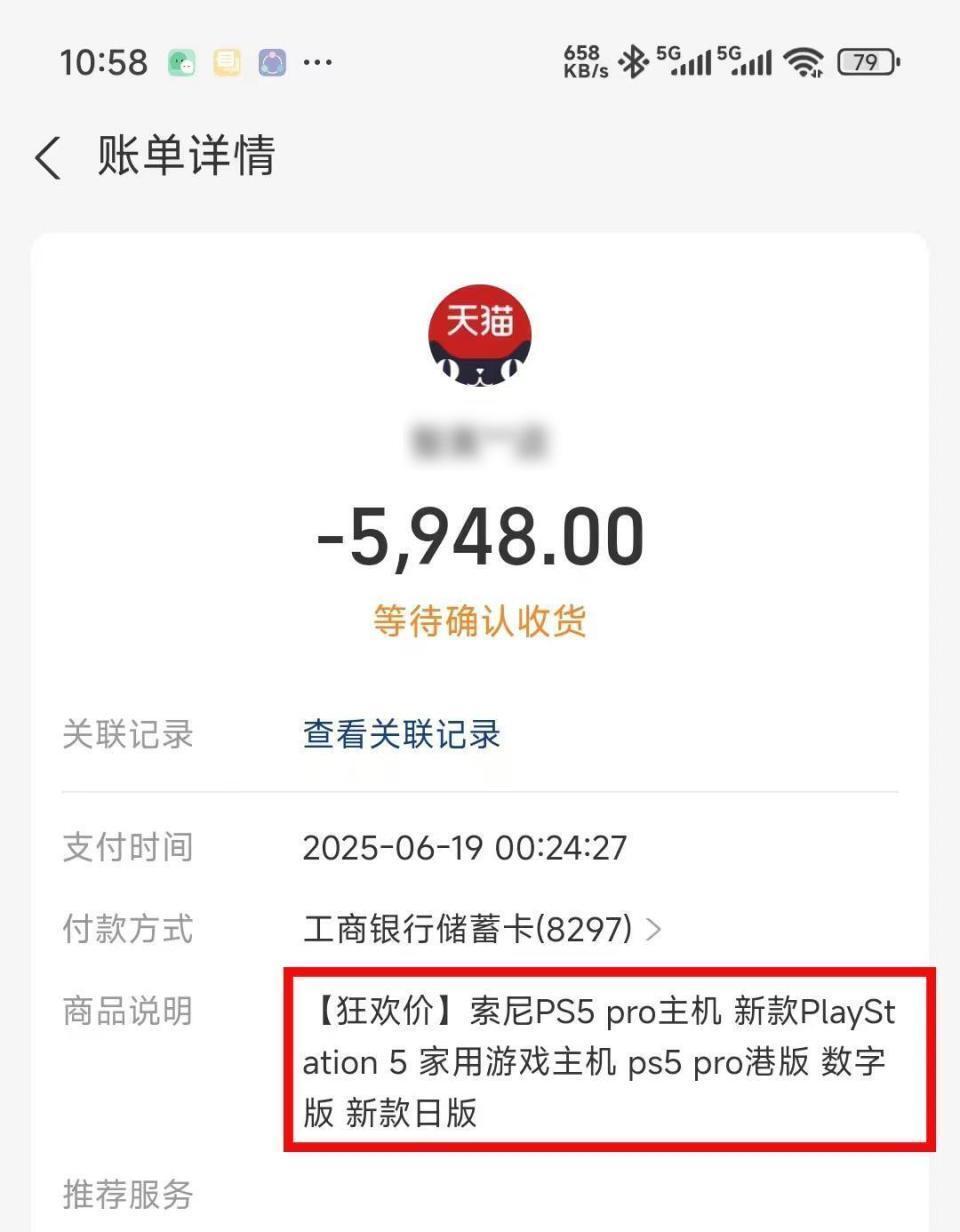Tap the blurred merchant name under the logo
Screen dimensions: 960x1232
tap(481, 441)
